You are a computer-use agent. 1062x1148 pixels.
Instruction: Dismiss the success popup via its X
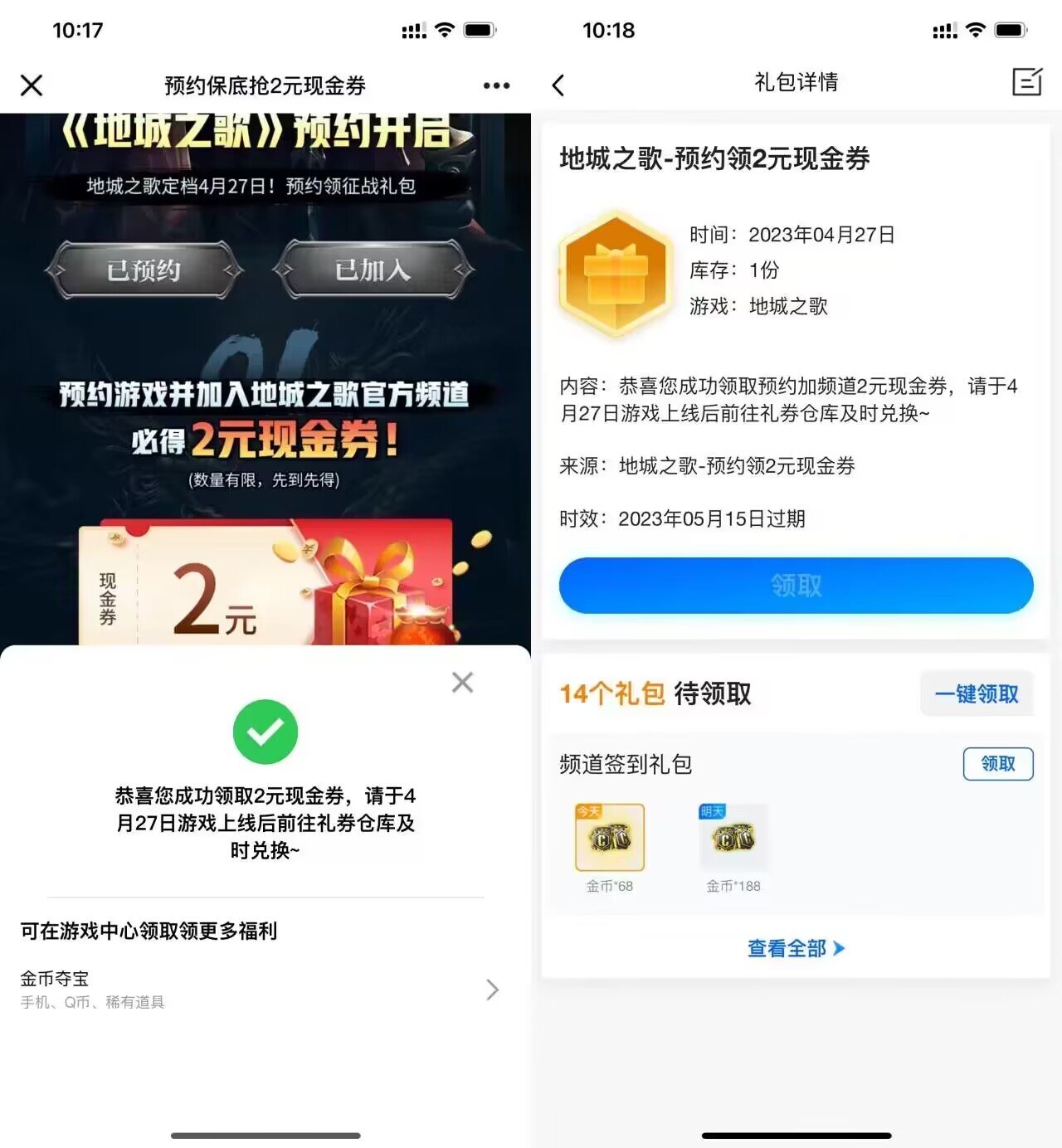click(x=462, y=682)
